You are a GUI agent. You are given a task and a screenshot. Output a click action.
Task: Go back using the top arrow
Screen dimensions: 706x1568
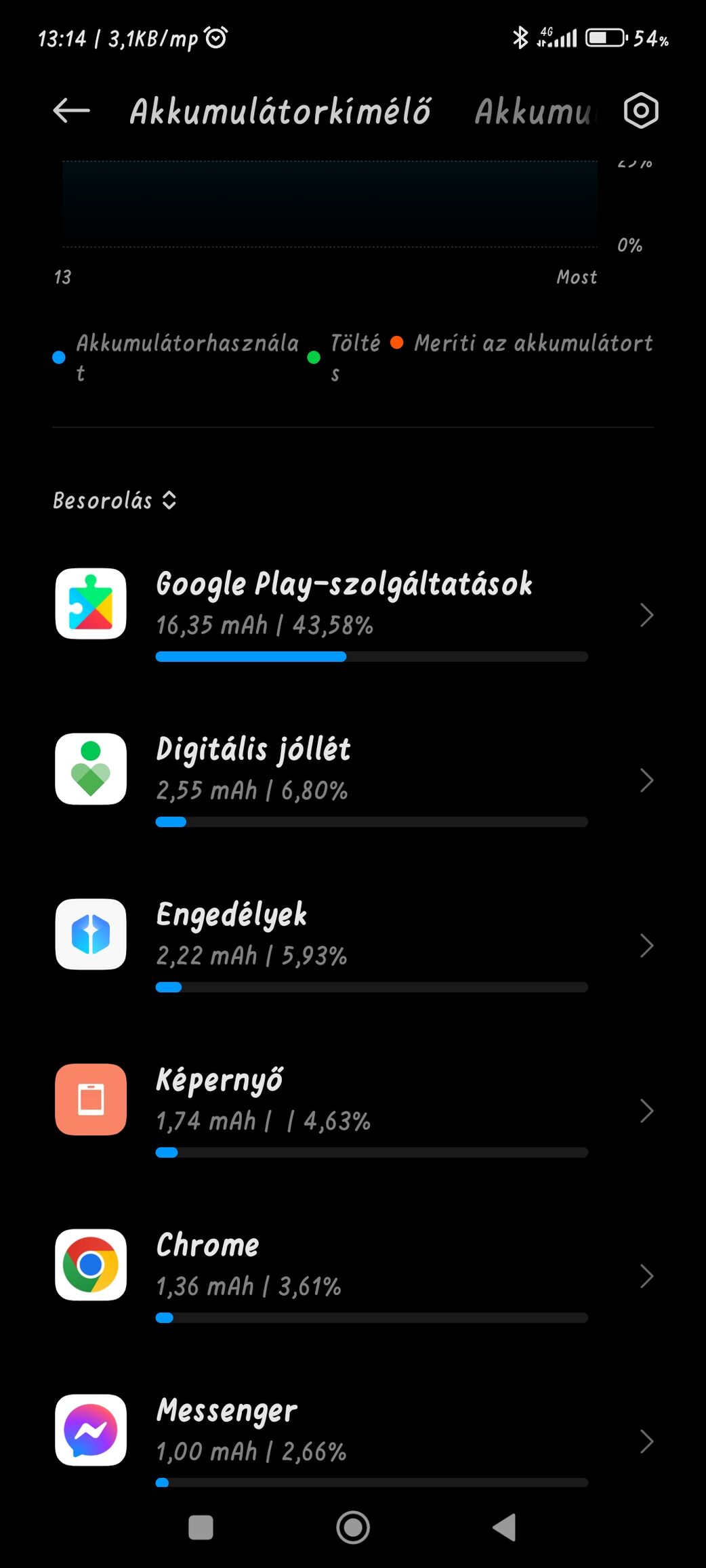point(71,110)
